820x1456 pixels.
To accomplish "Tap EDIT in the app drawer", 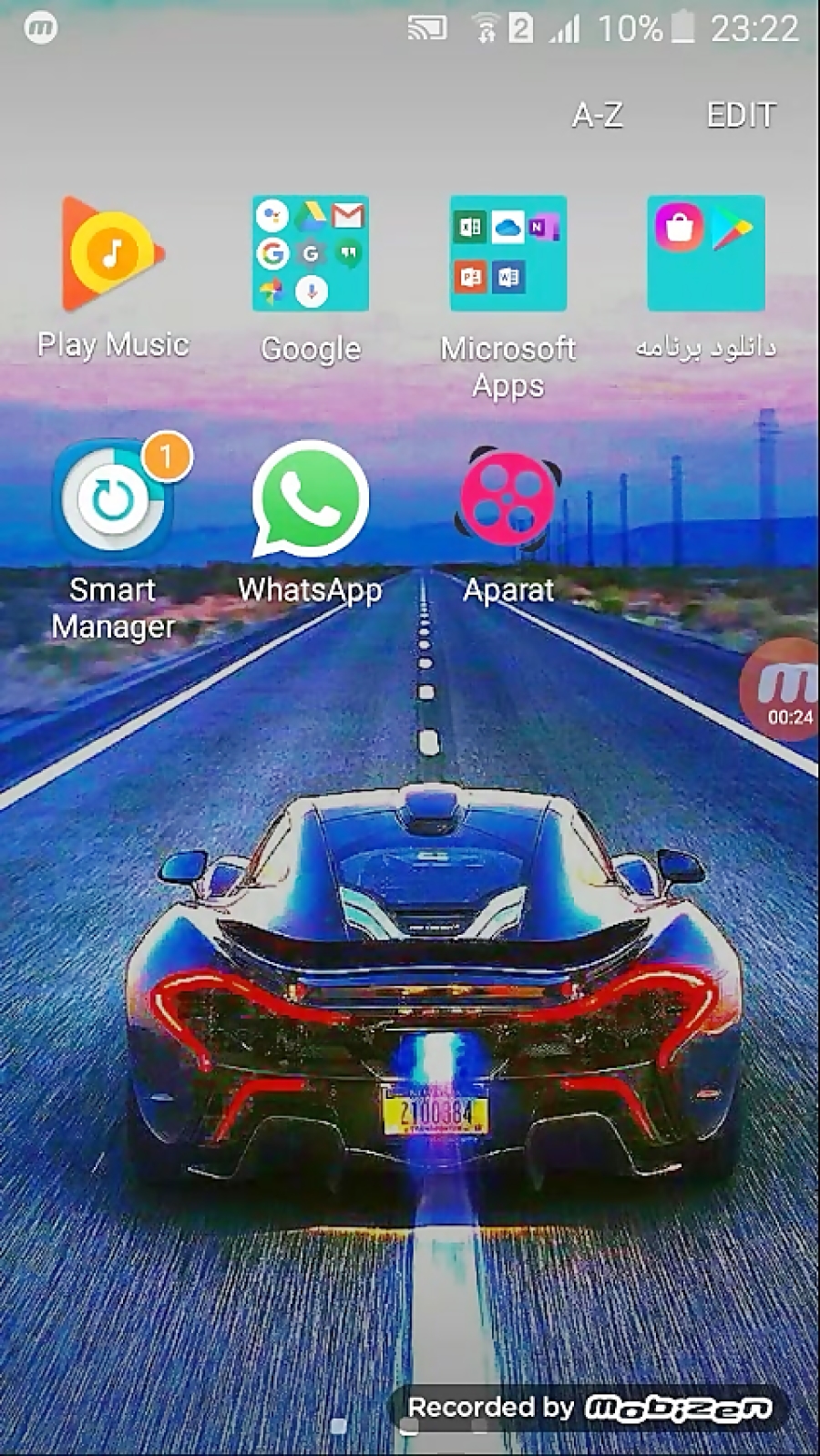I will tap(741, 115).
